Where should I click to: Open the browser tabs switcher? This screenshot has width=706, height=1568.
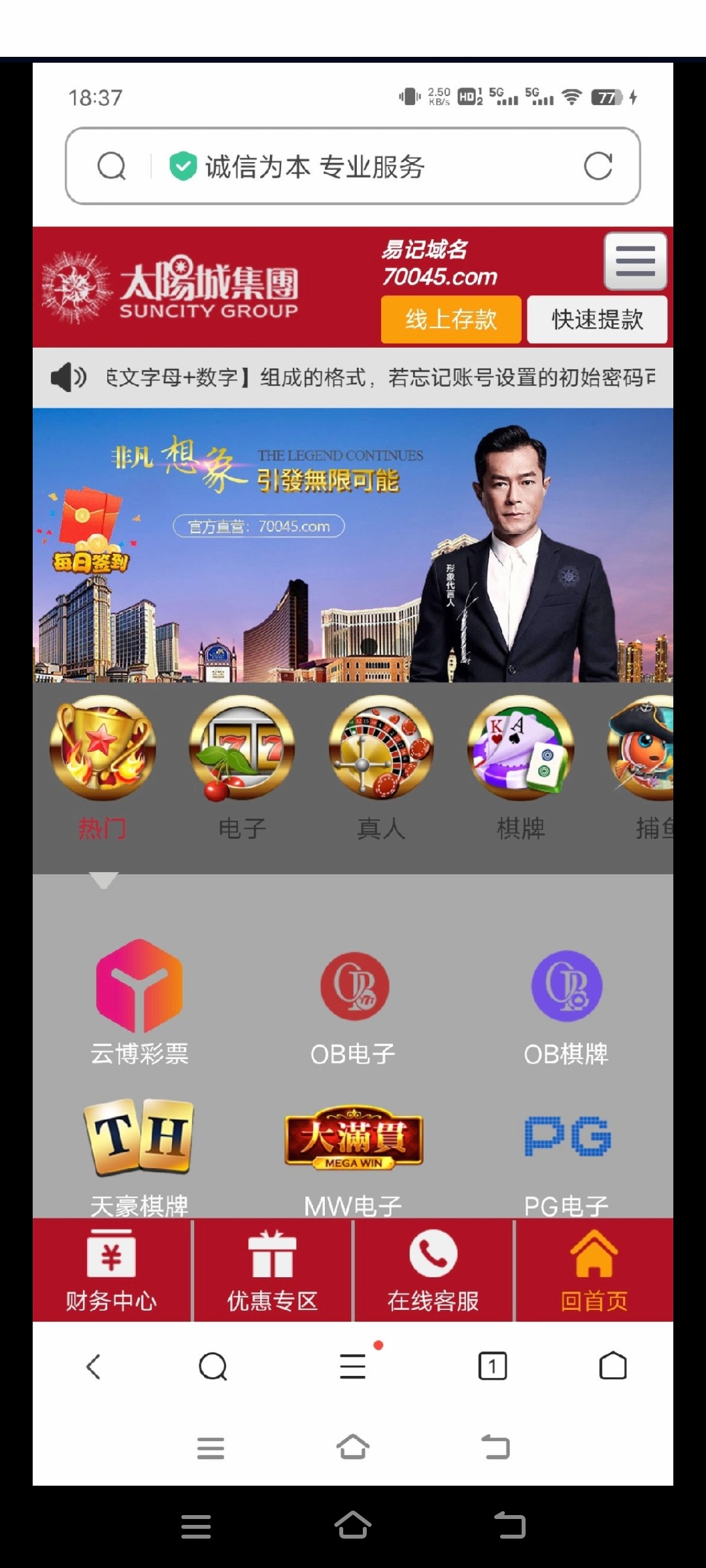(492, 1366)
